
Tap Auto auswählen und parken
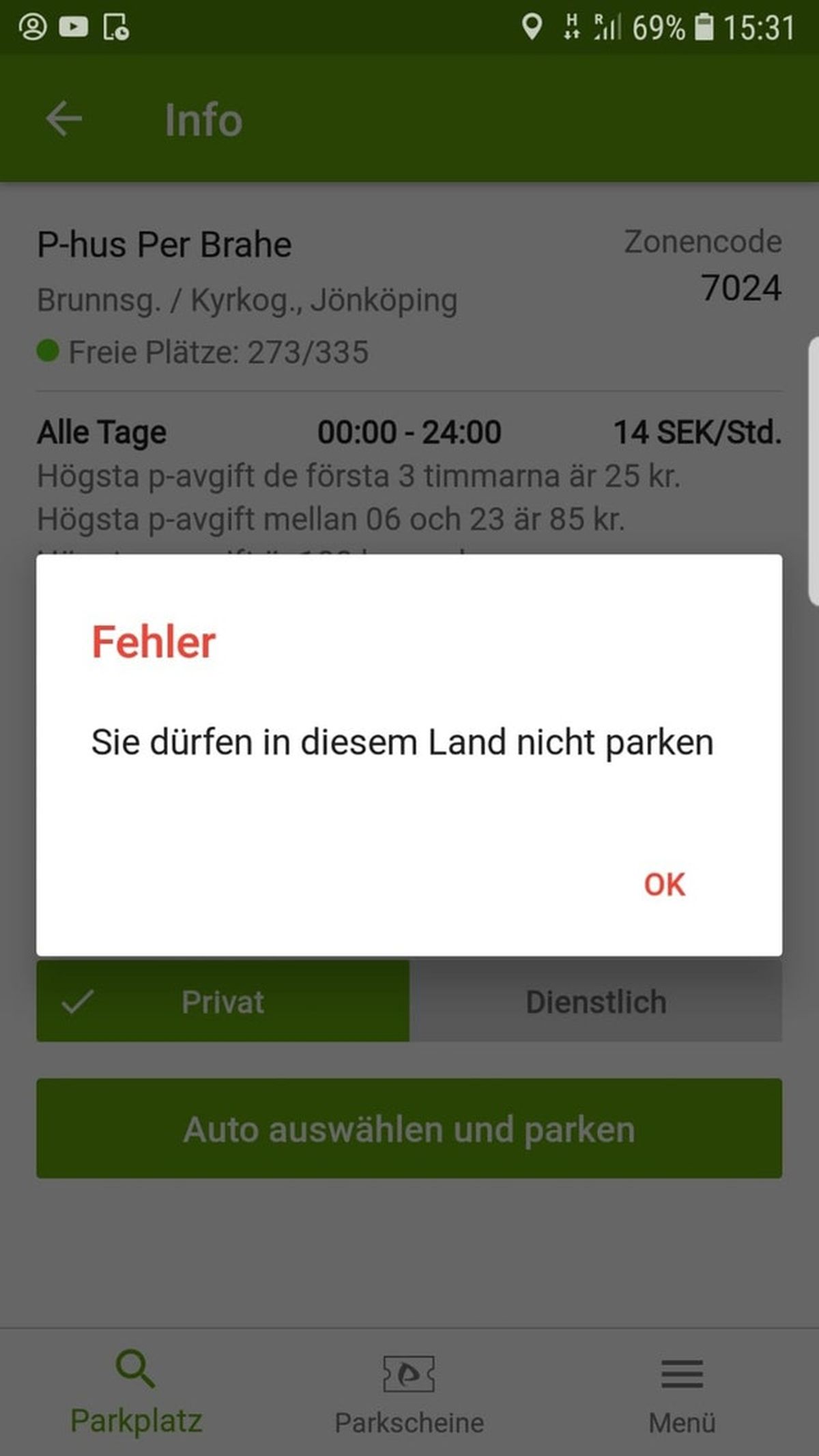(409, 1128)
